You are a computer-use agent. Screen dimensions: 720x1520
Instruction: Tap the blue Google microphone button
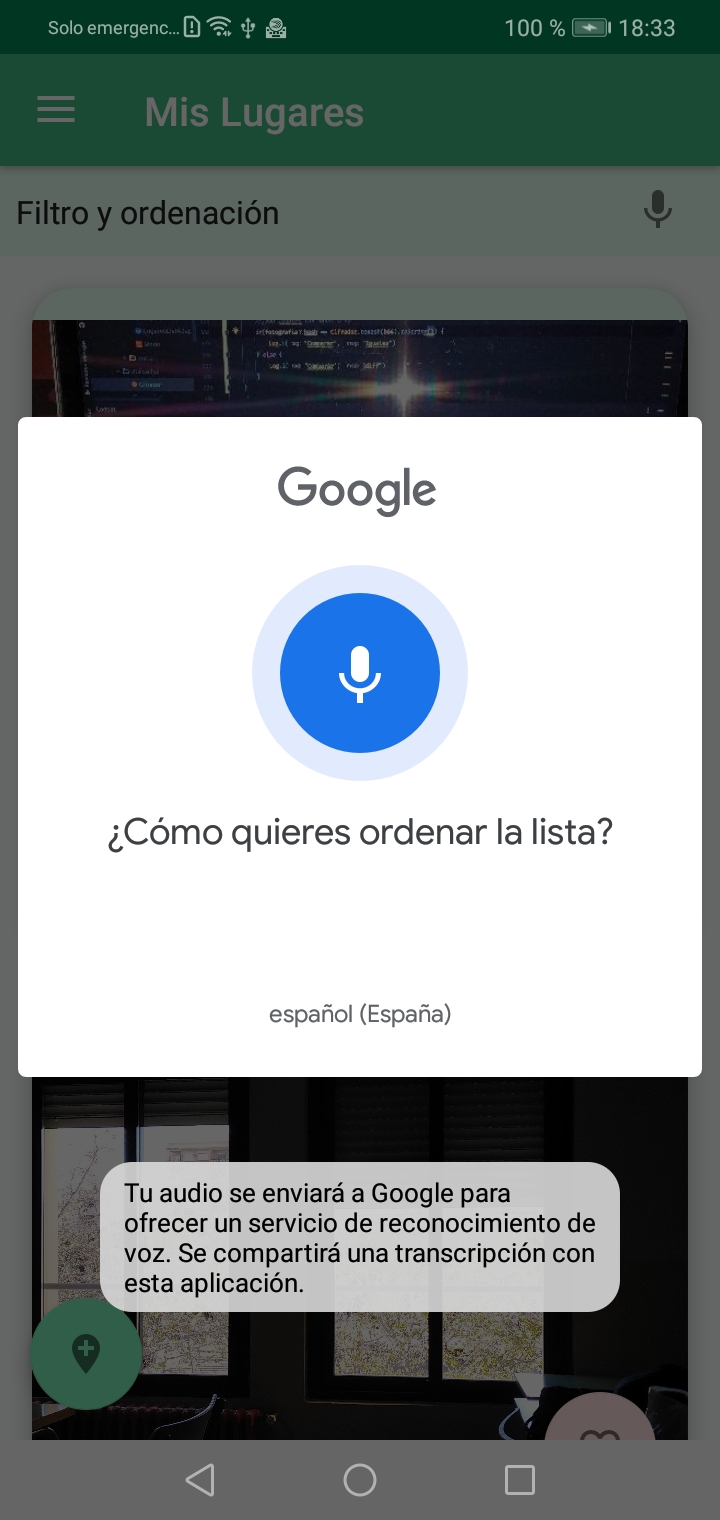click(x=360, y=671)
